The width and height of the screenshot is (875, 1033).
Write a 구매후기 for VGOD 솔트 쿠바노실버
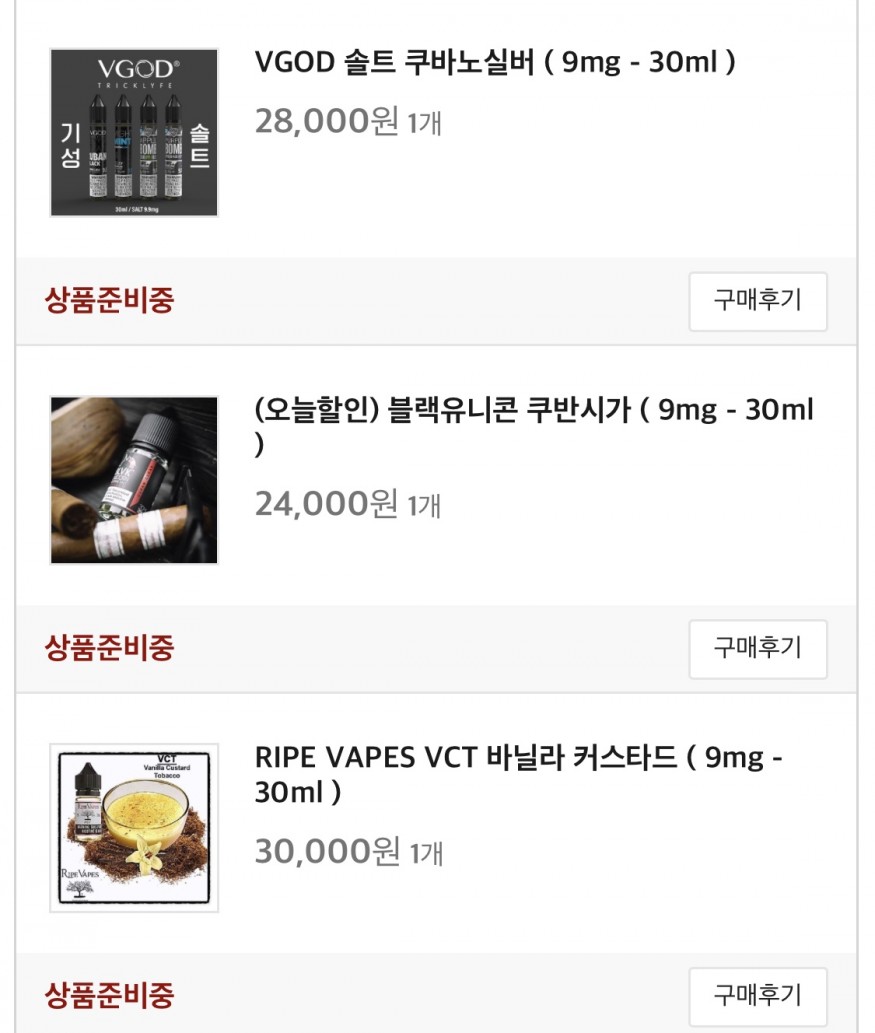(x=757, y=300)
